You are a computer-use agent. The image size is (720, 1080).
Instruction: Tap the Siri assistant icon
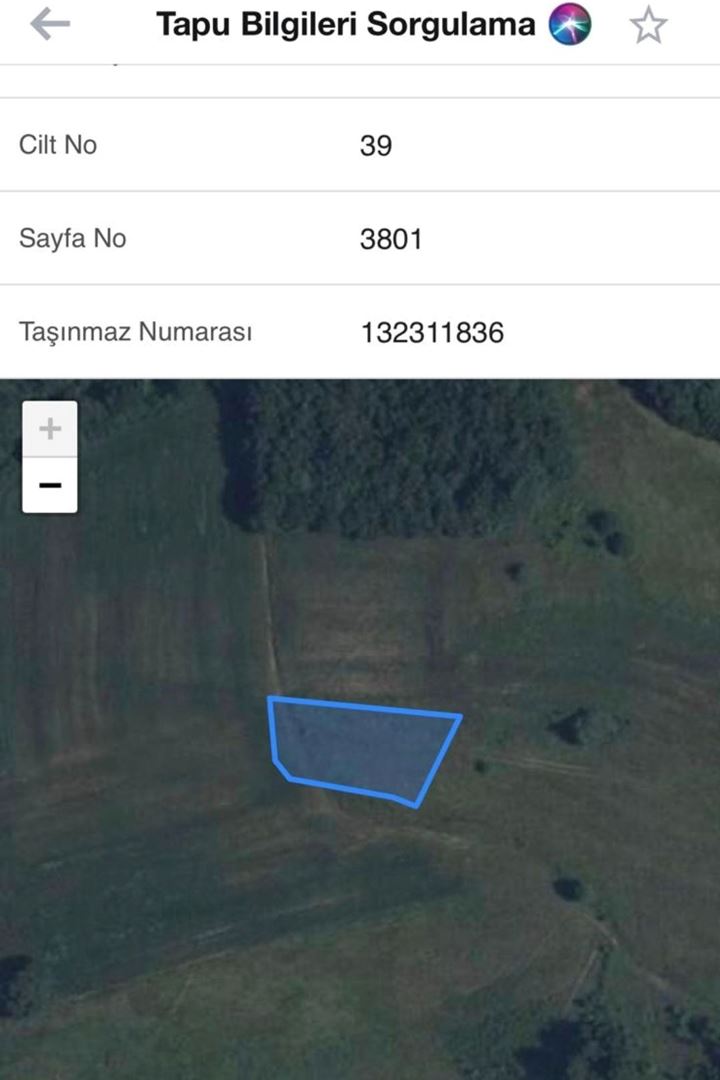pyautogui.click(x=571, y=25)
